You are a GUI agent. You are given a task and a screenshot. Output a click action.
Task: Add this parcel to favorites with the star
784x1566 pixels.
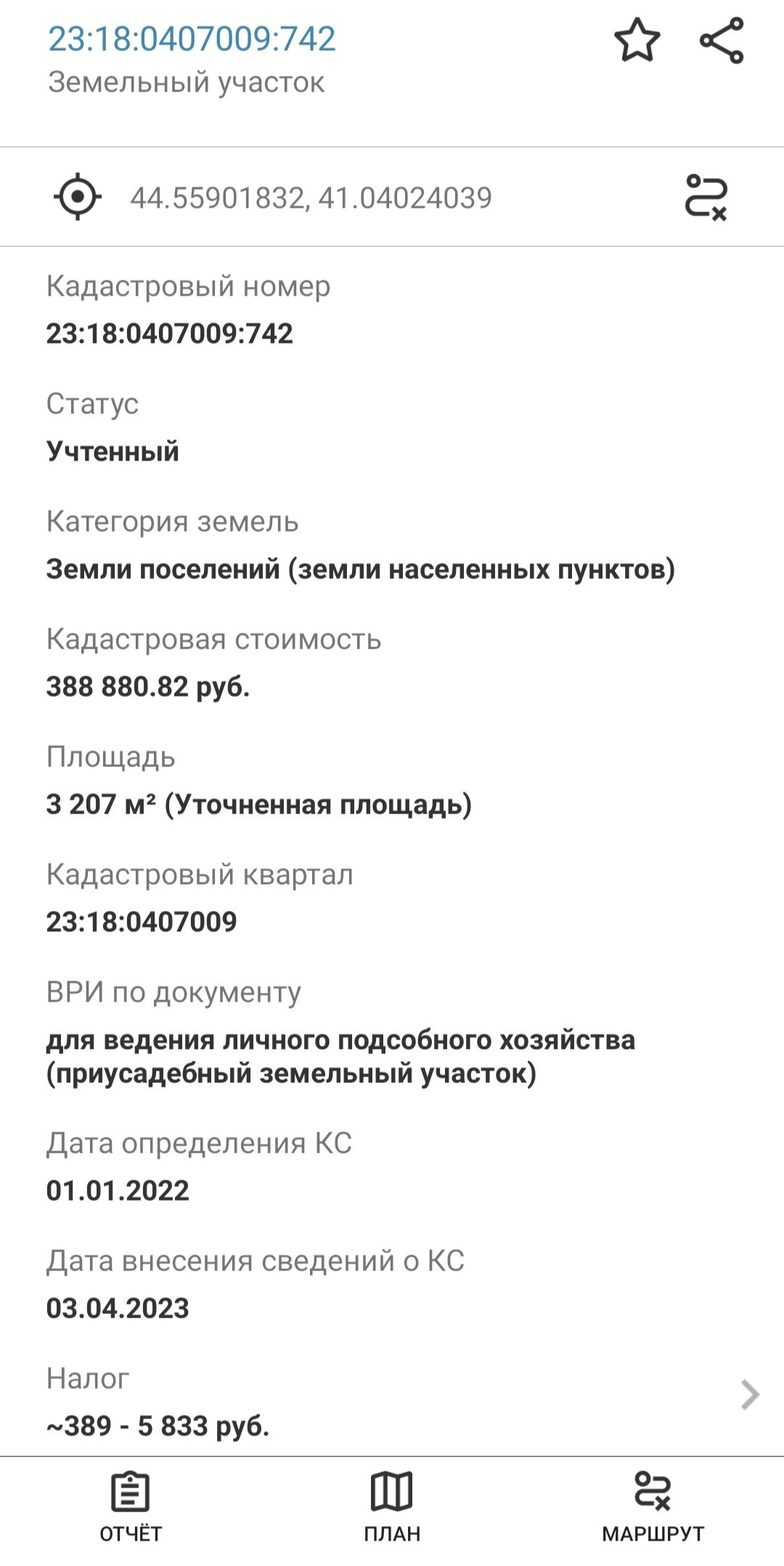(637, 41)
